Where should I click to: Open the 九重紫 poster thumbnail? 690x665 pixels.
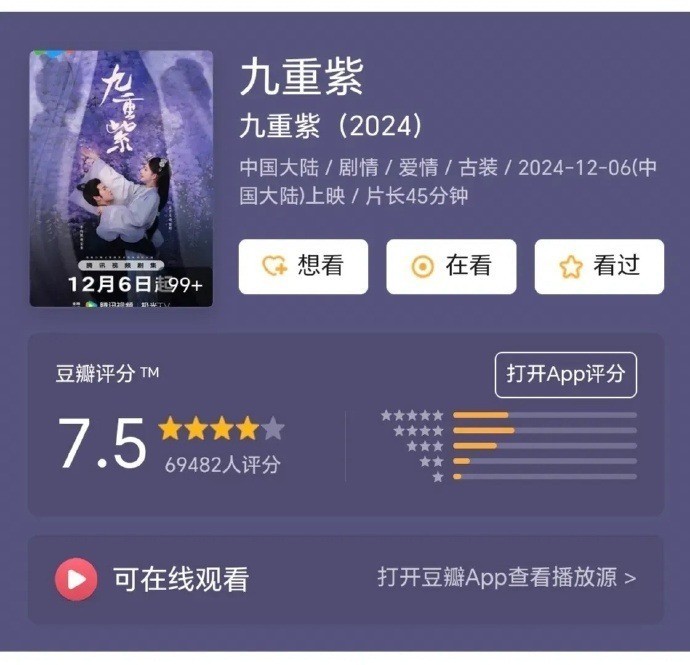click(x=121, y=179)
